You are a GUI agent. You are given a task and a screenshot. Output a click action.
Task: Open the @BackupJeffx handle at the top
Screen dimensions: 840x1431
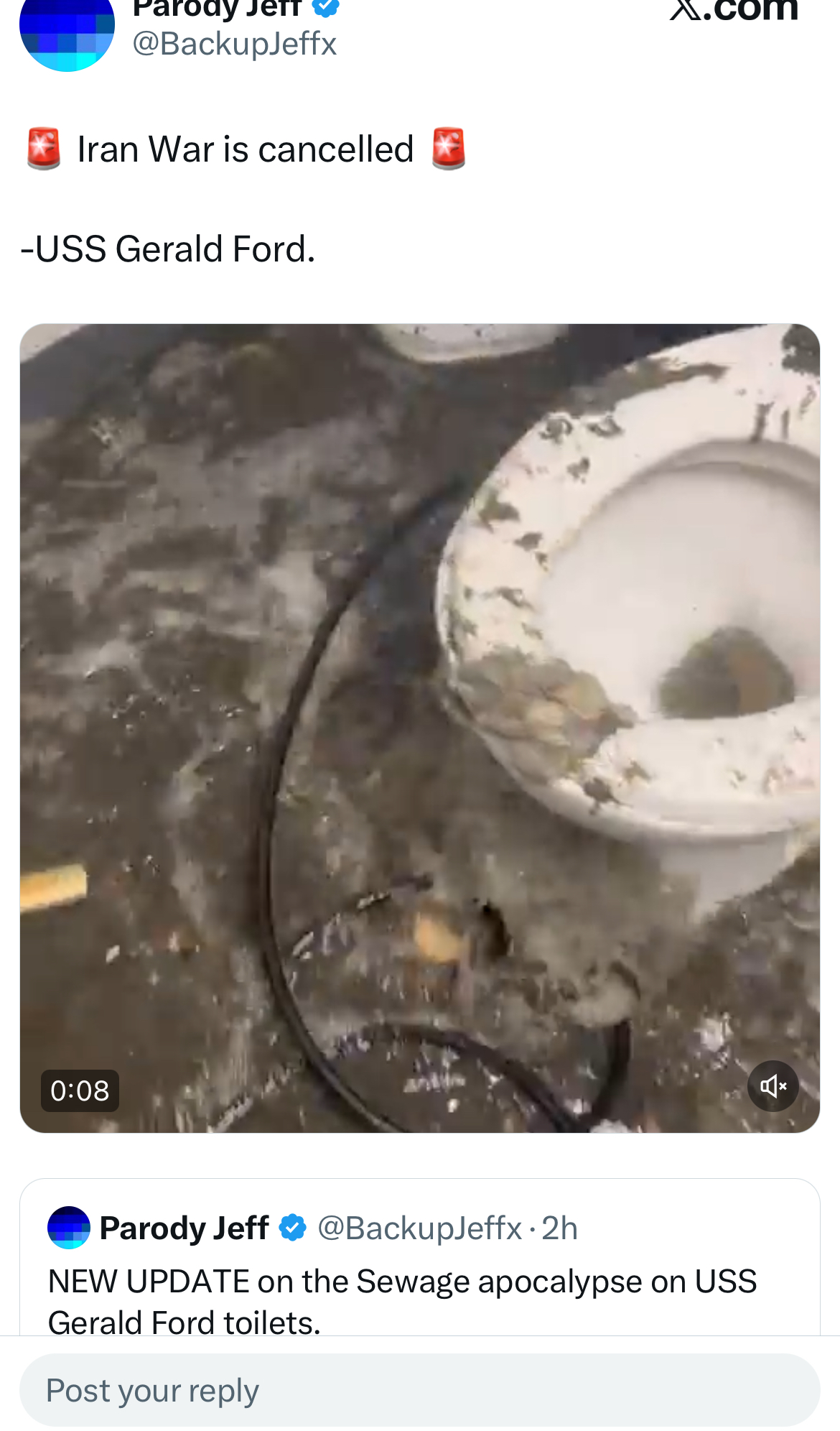coord(234,44)
